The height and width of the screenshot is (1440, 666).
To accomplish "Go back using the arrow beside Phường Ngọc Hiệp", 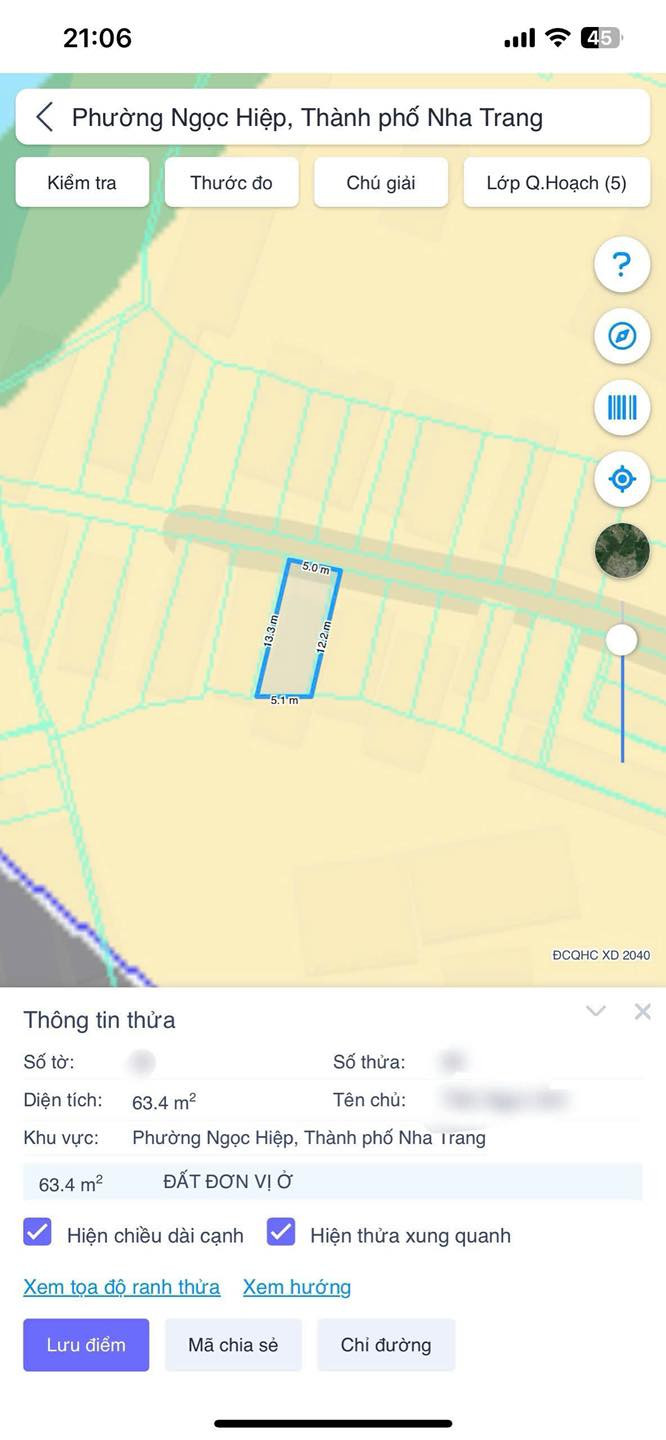I will point(44,117).
